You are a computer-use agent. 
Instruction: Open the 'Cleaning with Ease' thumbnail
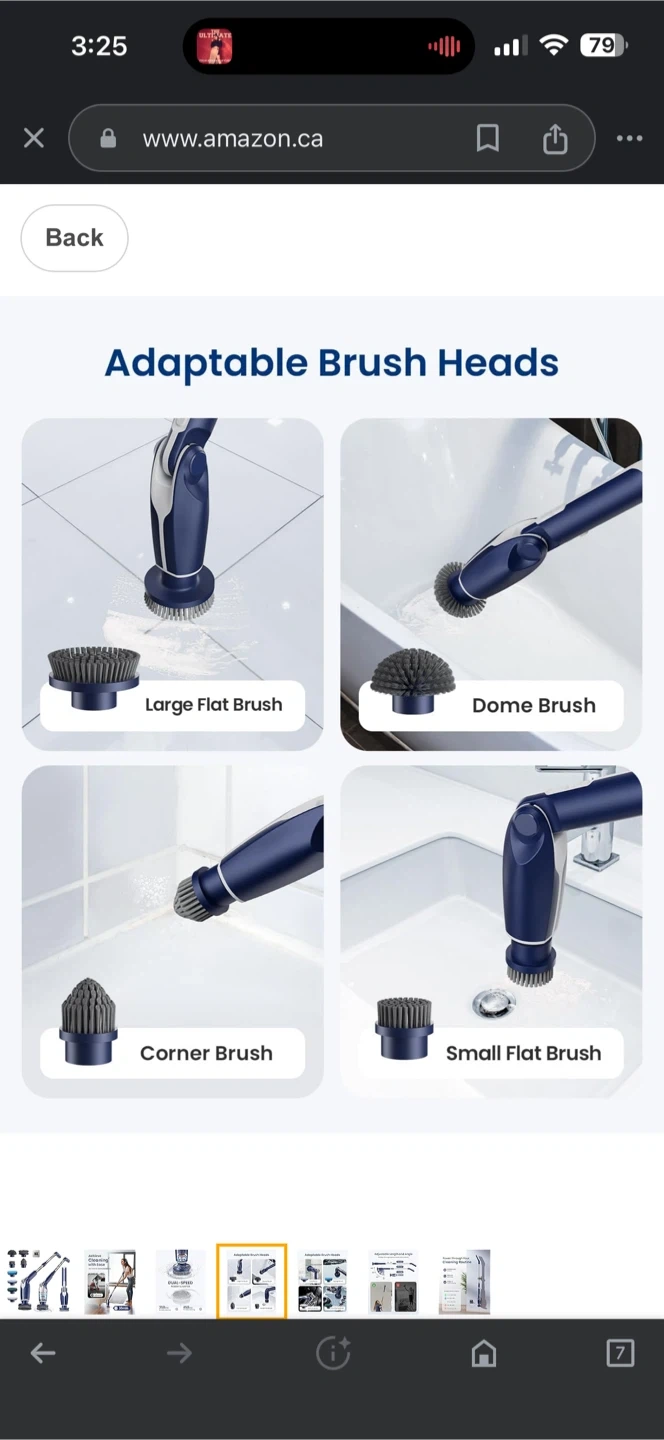[110, 1281]
